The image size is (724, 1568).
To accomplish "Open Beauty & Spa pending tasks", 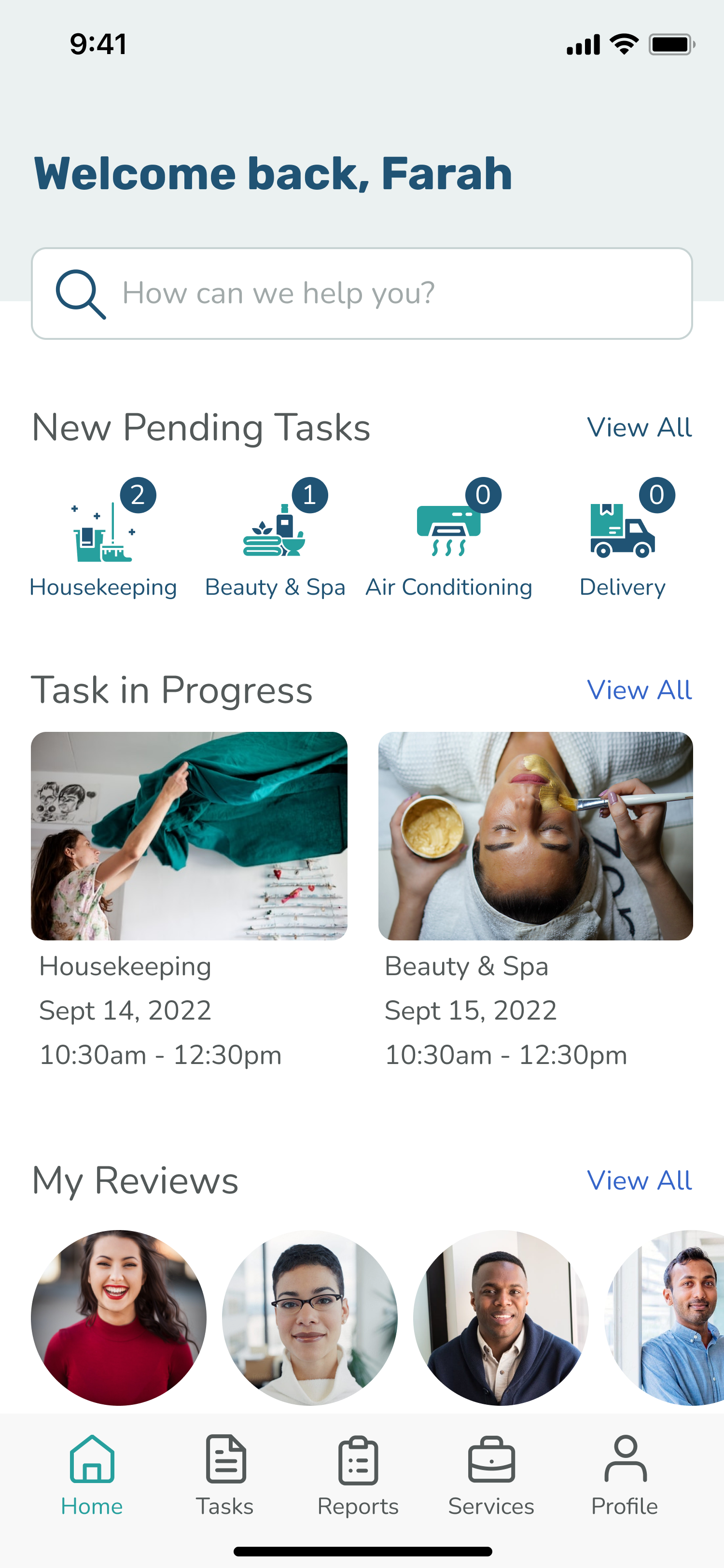I will pos(275,539).
